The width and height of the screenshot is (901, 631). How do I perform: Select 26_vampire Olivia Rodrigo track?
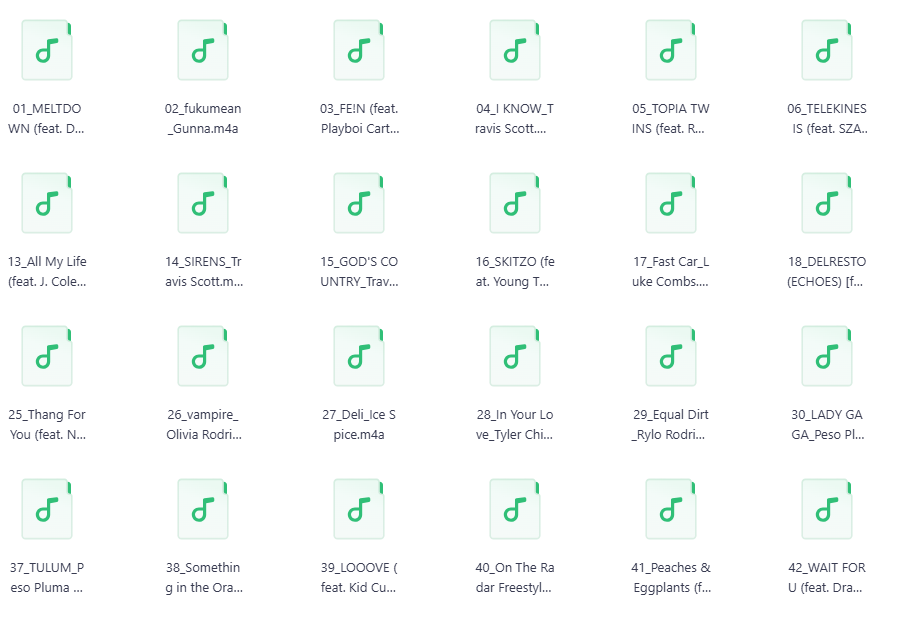pyautogui.click(x=203, y=357)
